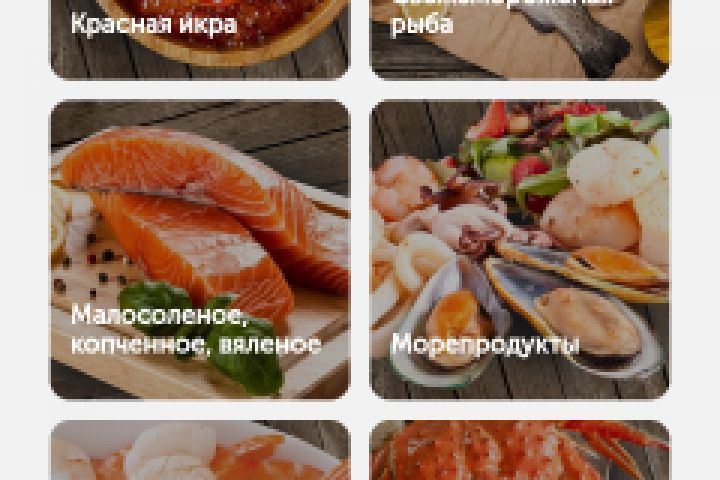720x480 pixels.
Task: Open the fish category ending in рыба
Action: [520, 35]
